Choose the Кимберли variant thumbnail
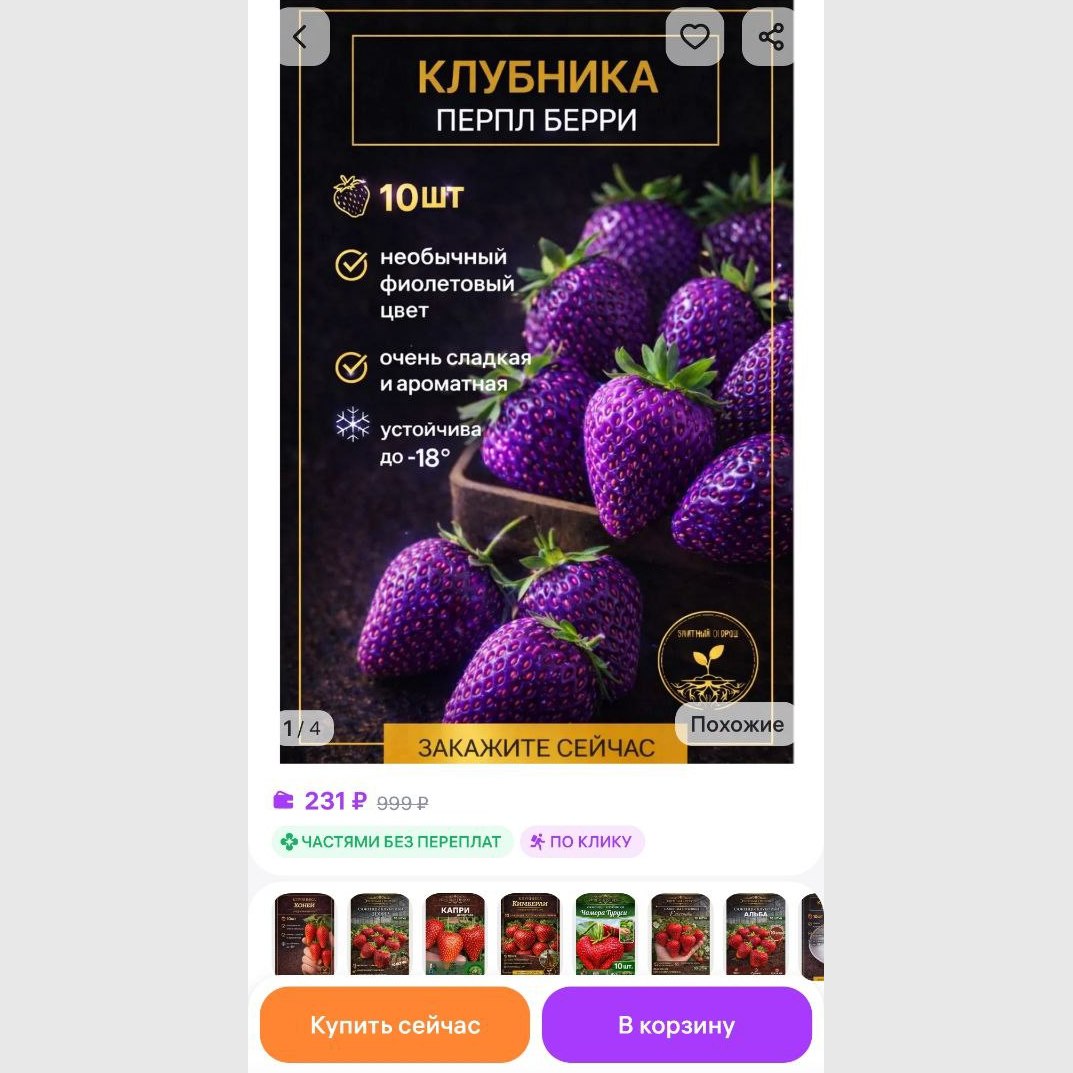Viewport: 1073px width, 1073px height. [530, 934]
